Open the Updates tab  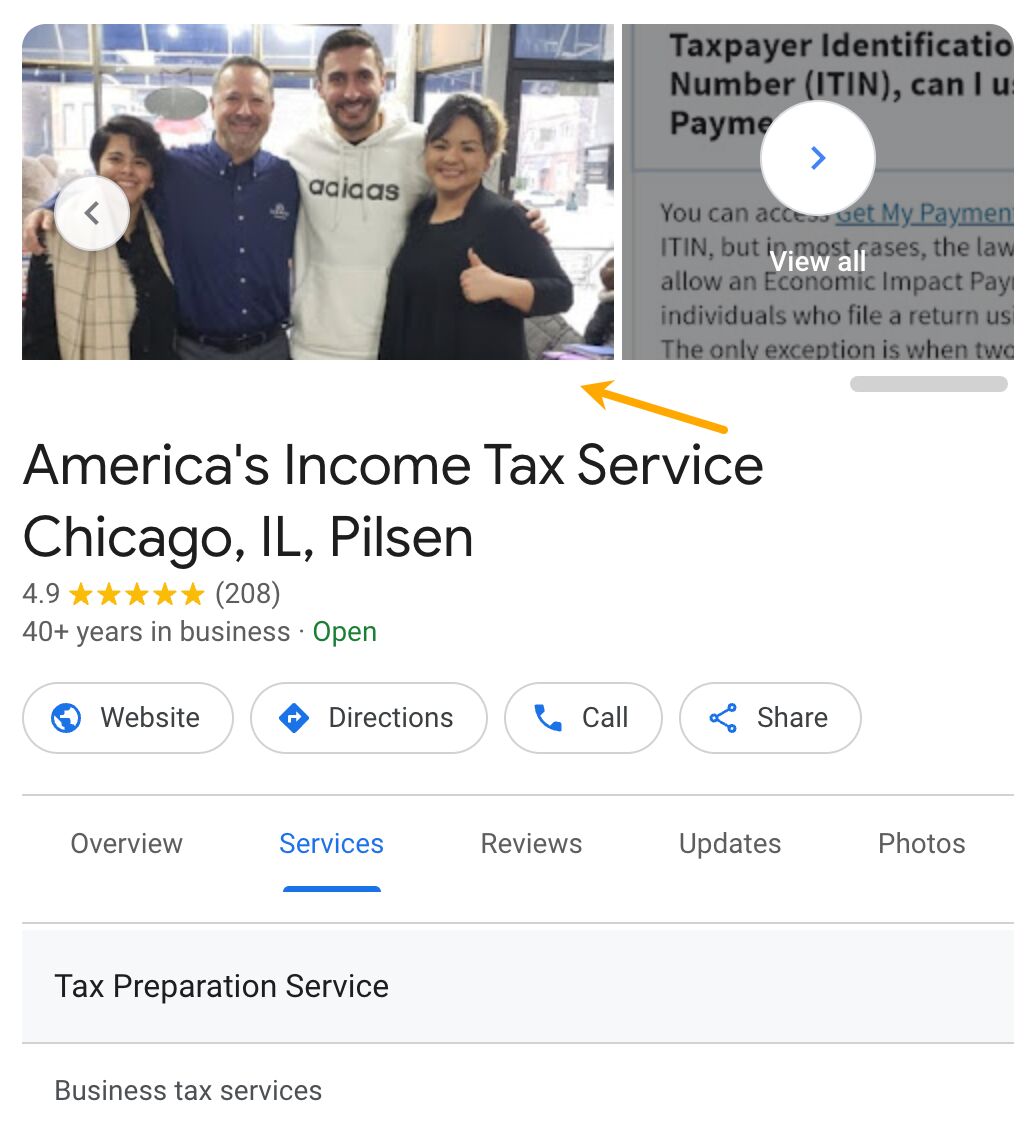pos(729,843)
